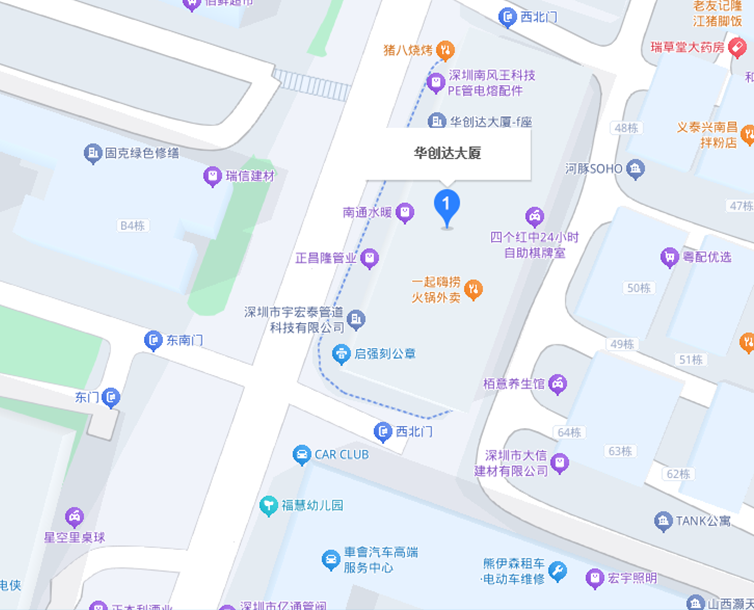Select the 瑞信建材 shop marker
Viewport: 754px width, 610px height.
pyautogui.click(x=212, y=176)
